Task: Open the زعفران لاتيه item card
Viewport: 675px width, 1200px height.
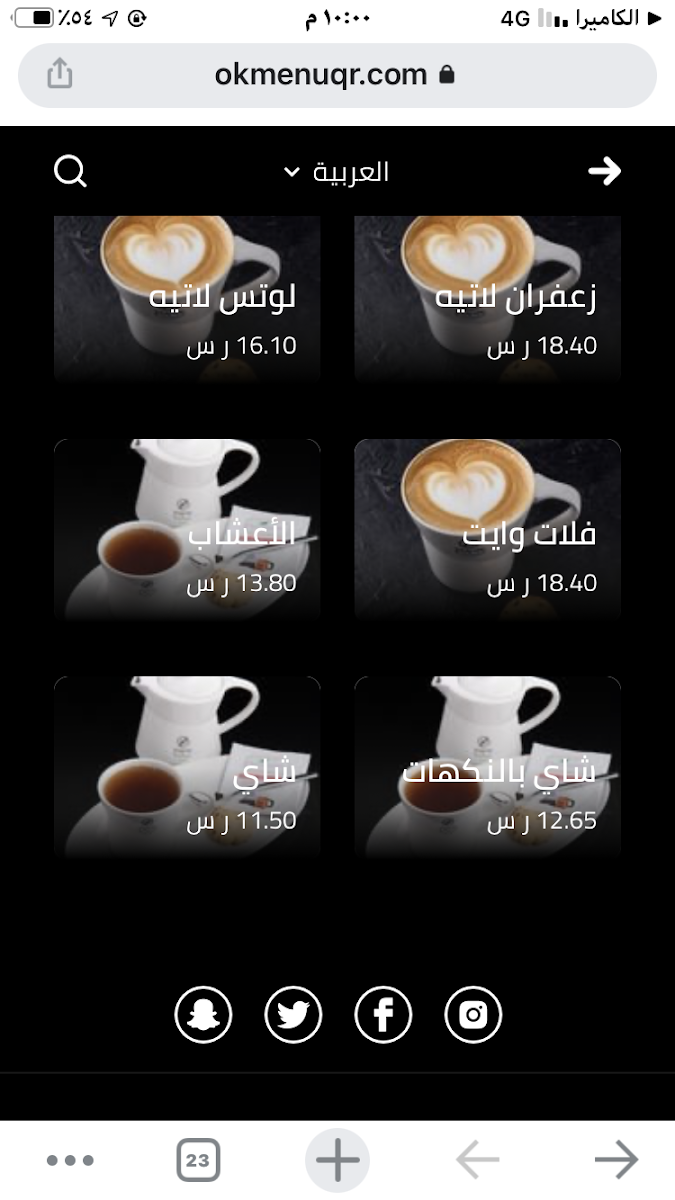Action: coord(487,298)
